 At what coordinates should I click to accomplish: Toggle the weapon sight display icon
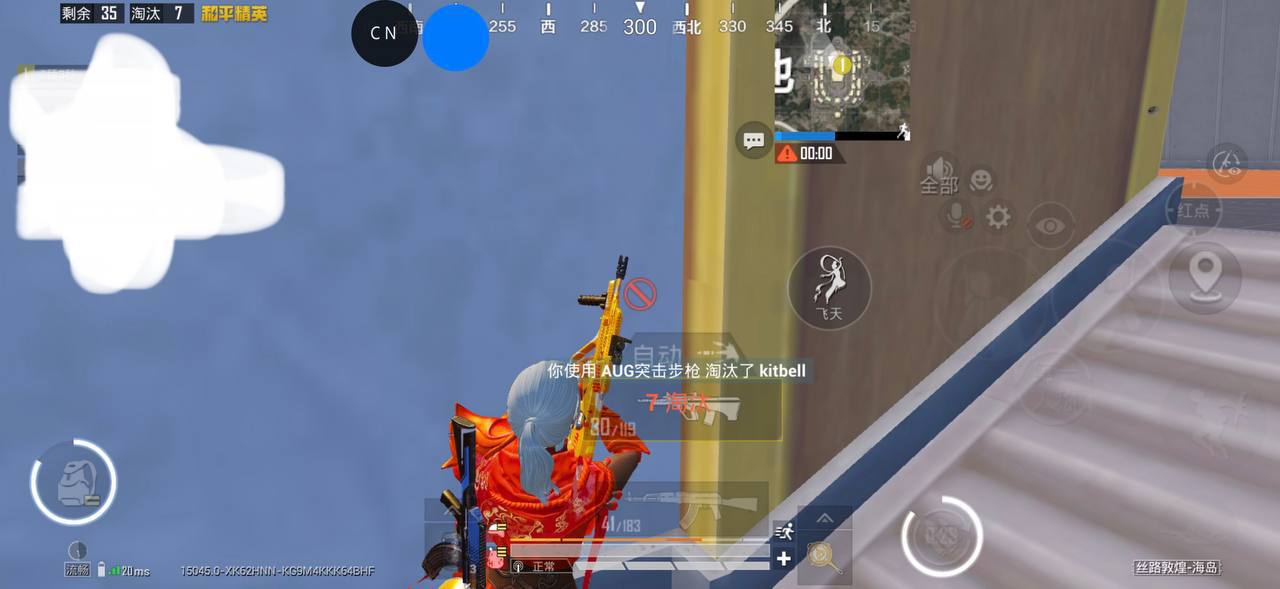coord(1227,164)
